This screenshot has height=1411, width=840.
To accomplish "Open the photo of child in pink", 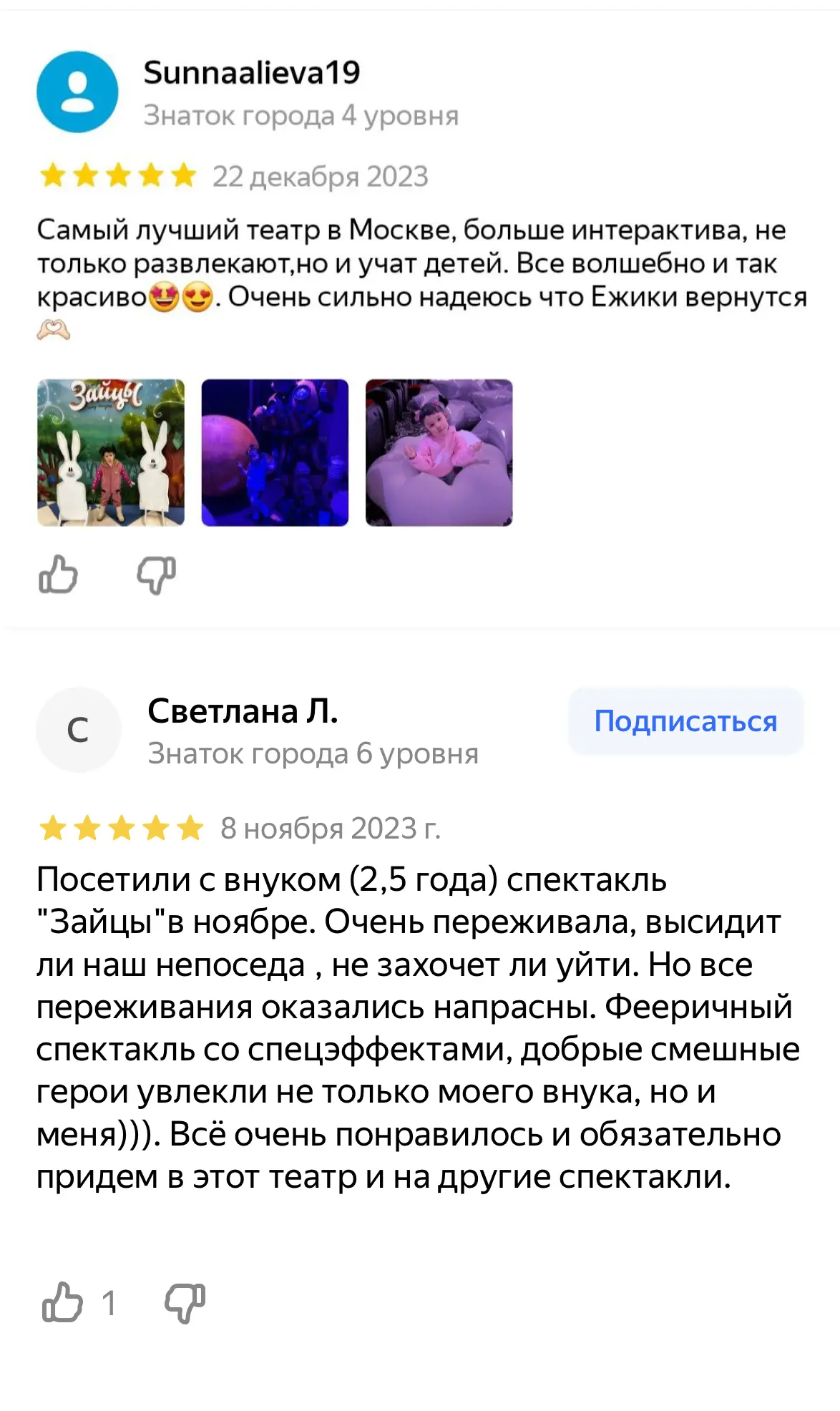I will click(x=439, y=453).
